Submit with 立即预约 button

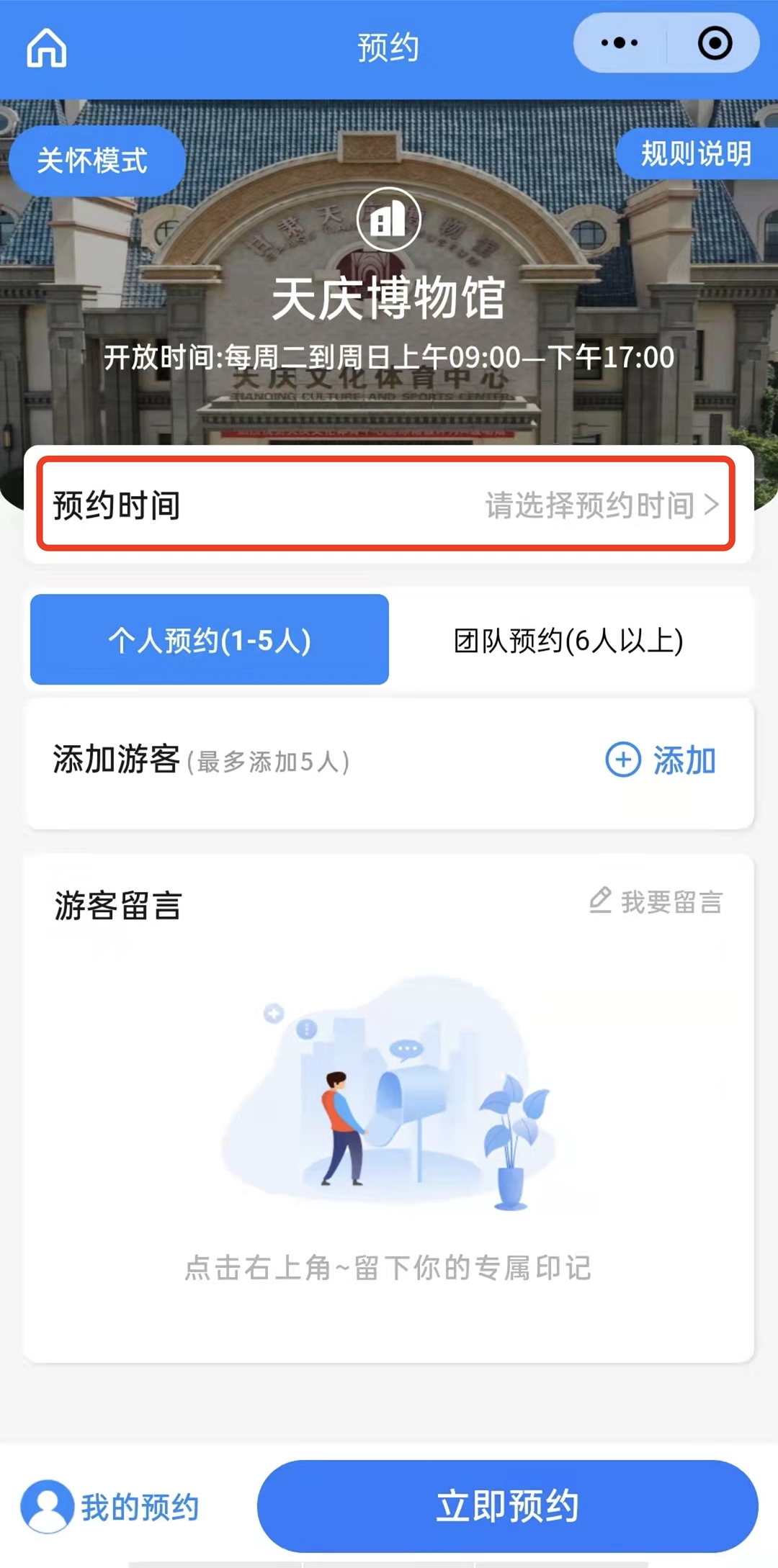[x=508, y=1505]
